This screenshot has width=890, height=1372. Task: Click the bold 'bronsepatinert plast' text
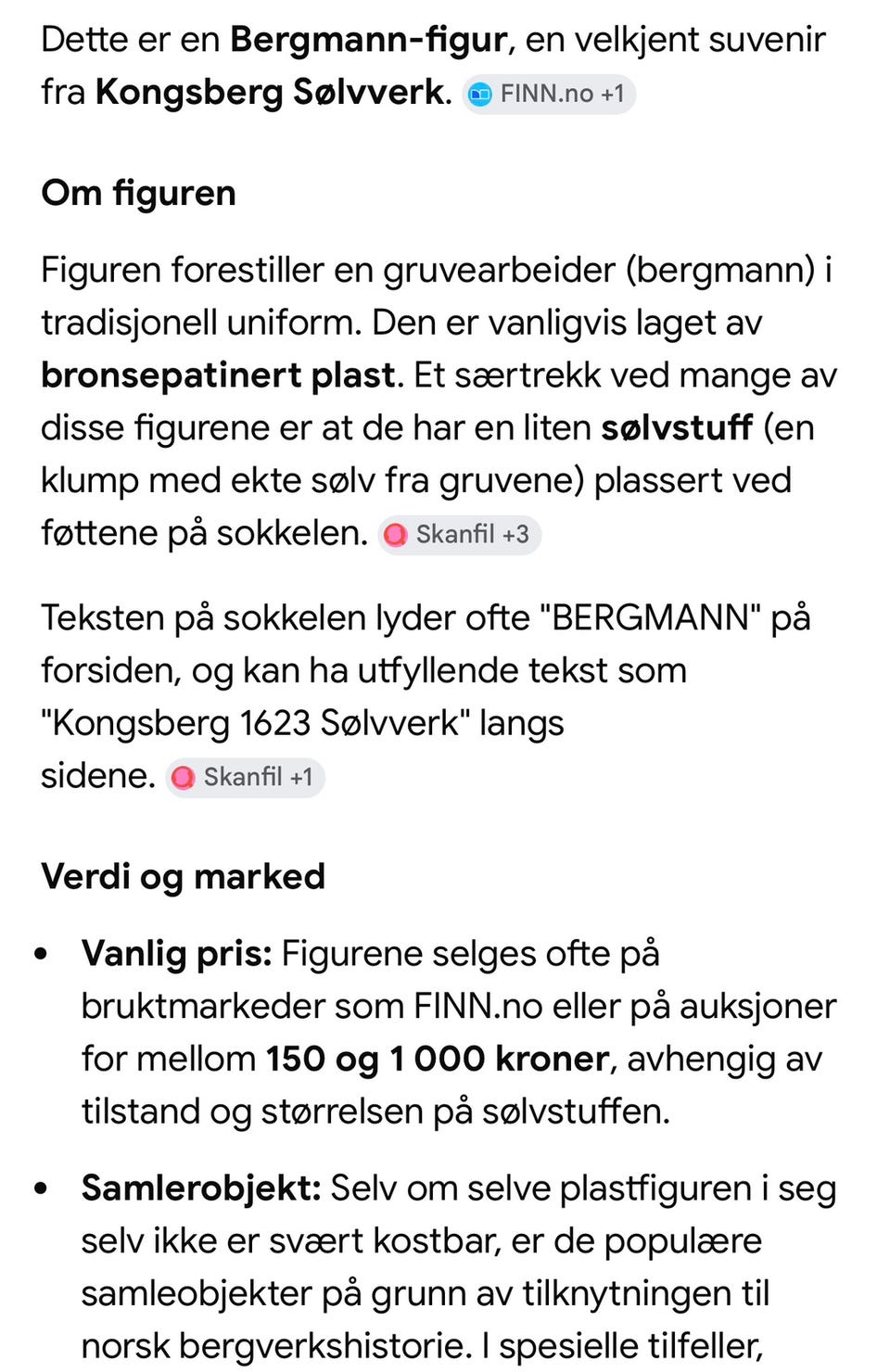tap(215, 375)
